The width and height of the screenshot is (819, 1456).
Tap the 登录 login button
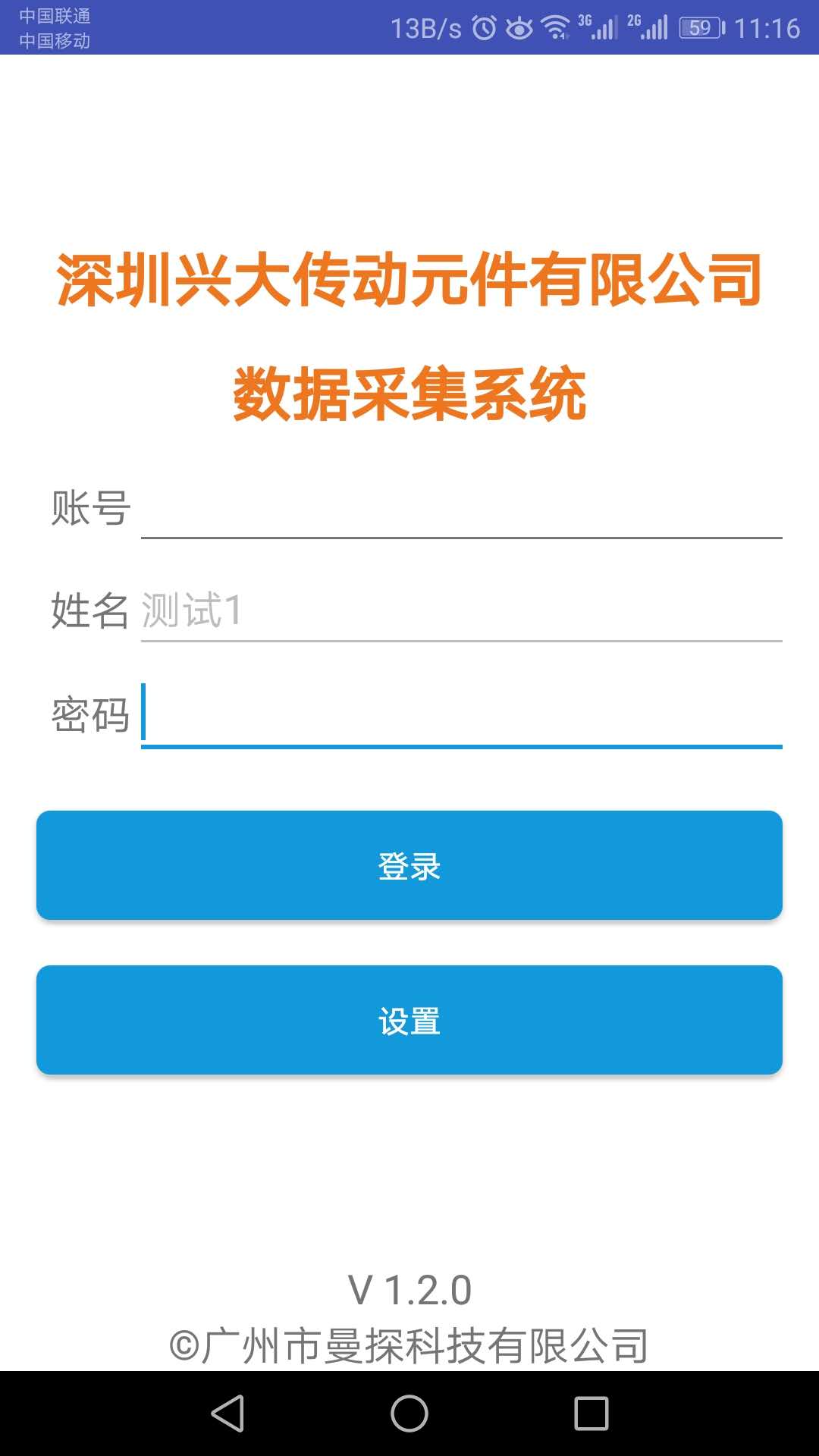(409, 865)
